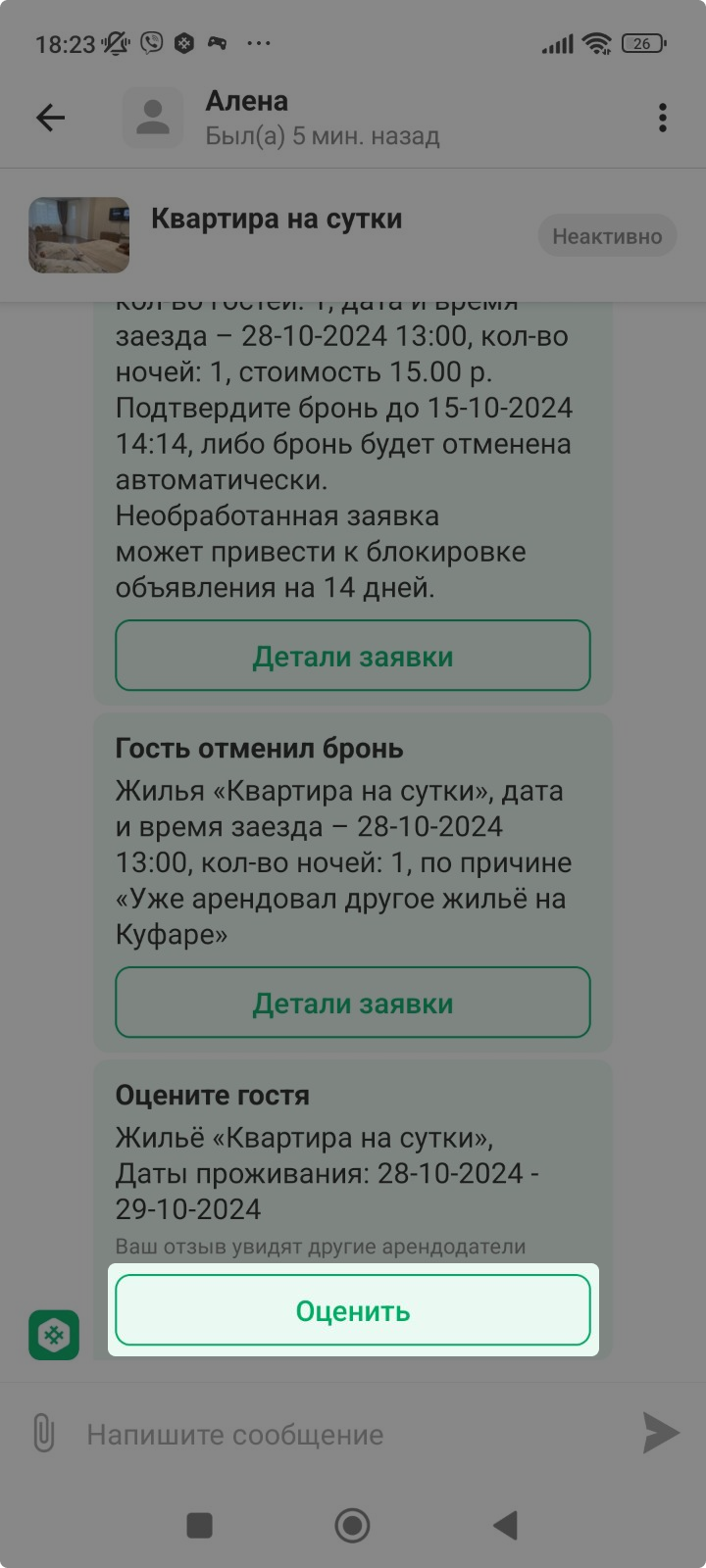Image resolution: width=706 pixels, height=1568 pixels.
Task: Attach a file with the paperclip icon
Action: click(43, 1434)
